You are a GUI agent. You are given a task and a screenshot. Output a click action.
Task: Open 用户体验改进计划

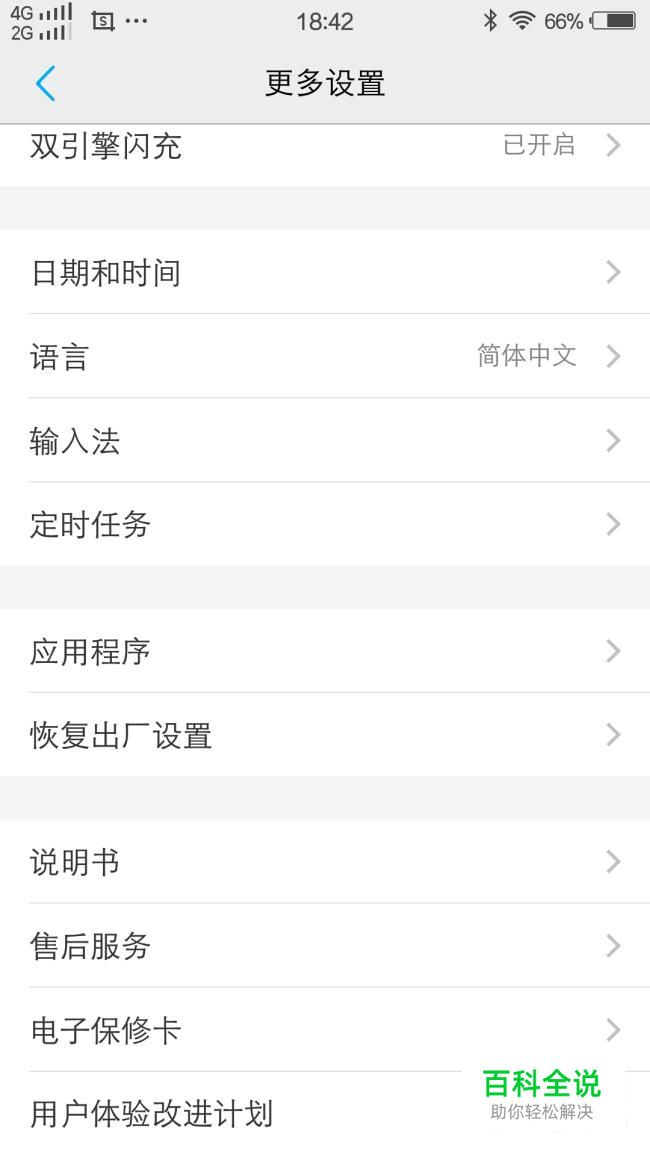[325, 1114]
